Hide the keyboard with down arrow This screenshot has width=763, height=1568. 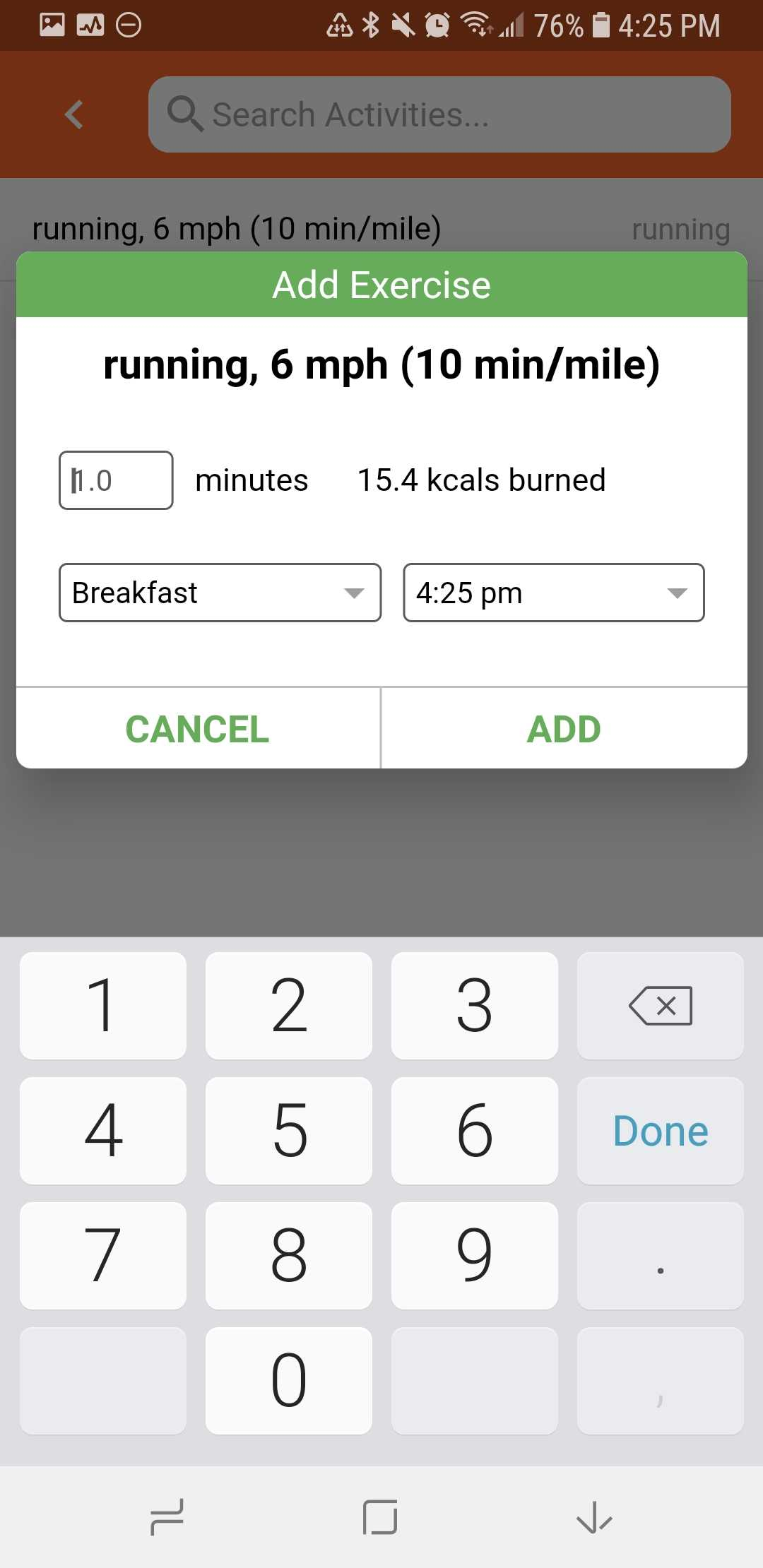(593, 1517)
